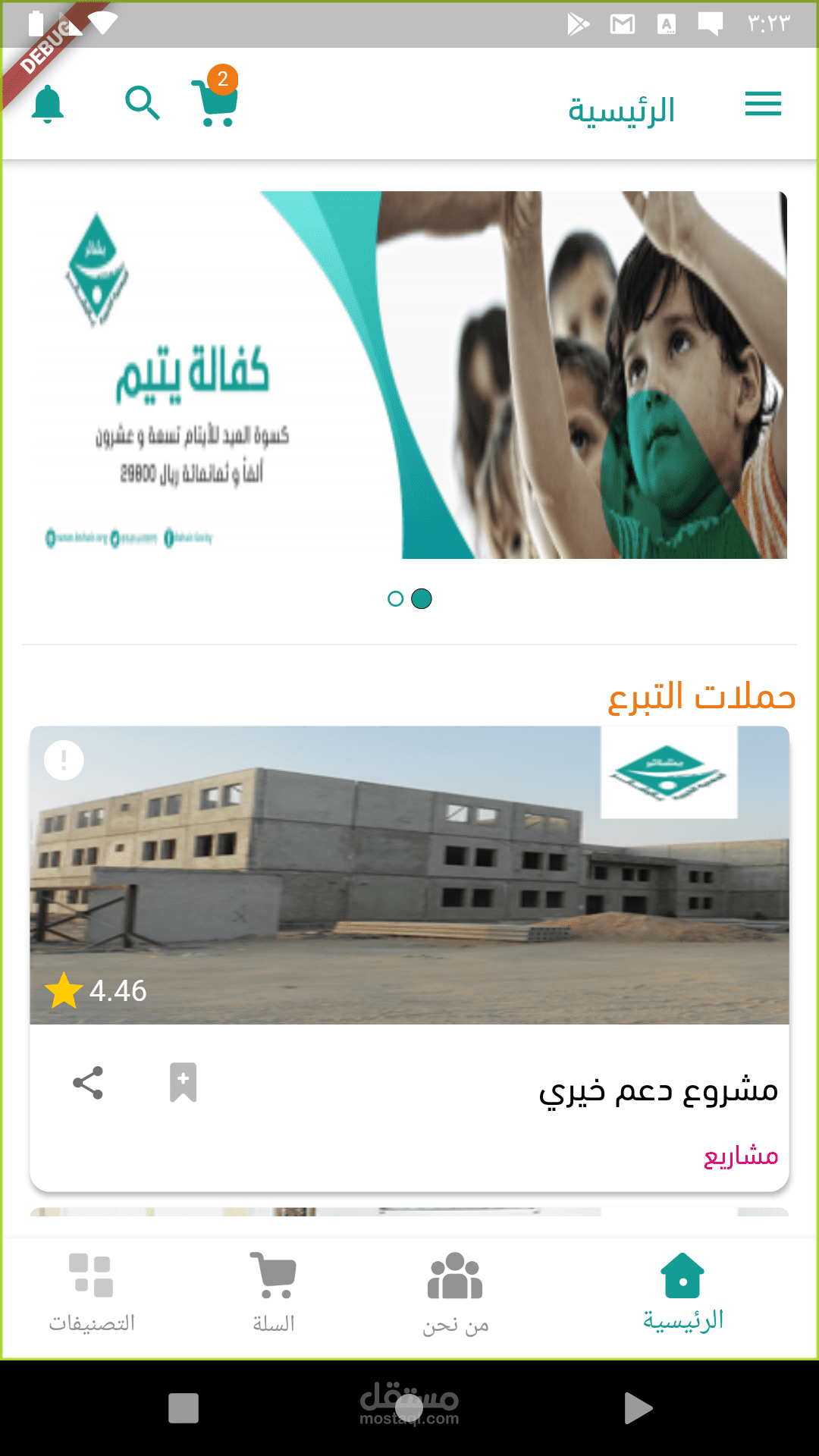Select the first carousel page dot
Screen dimensions: 819x1456
(395, 599)
